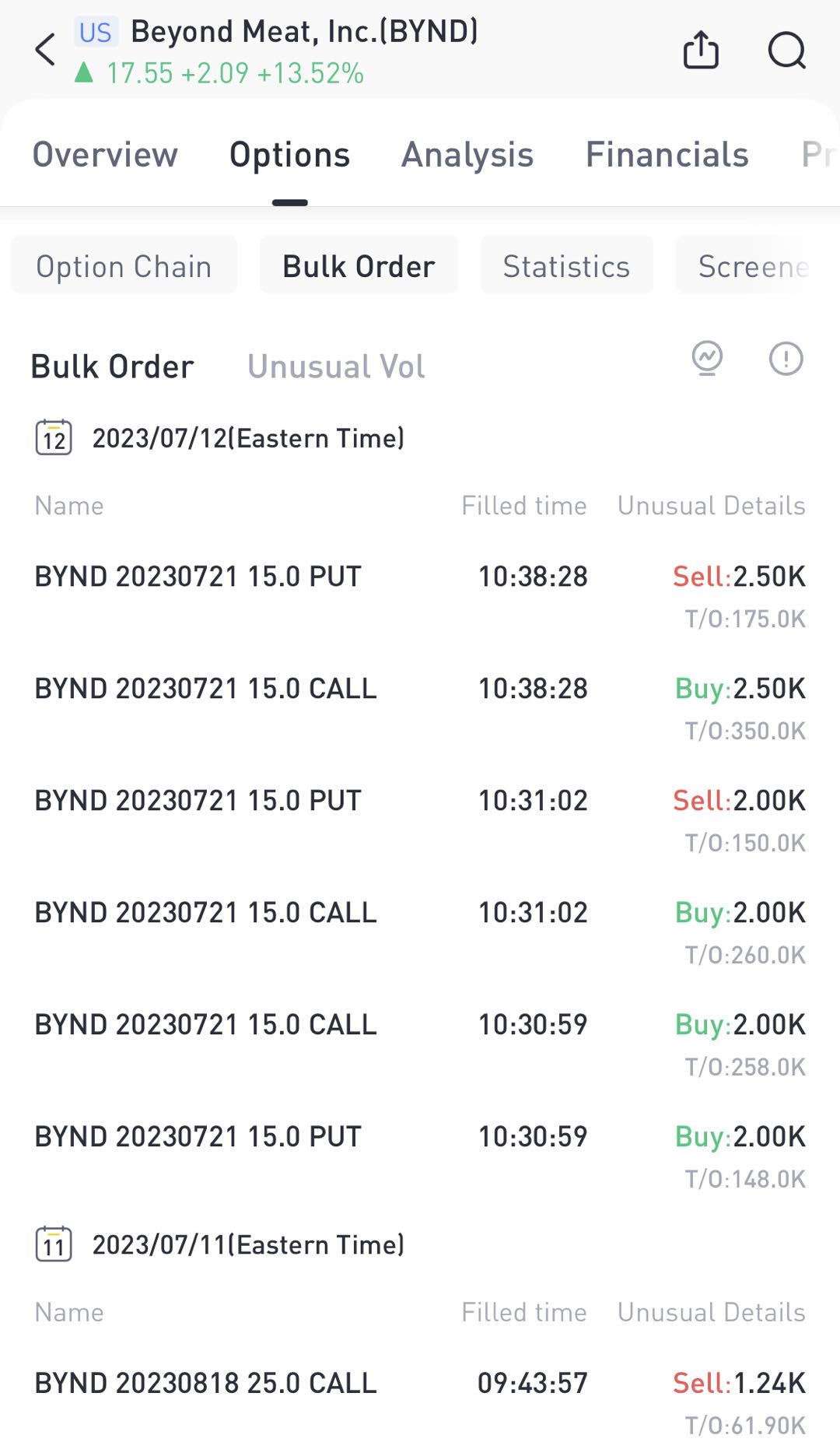Share the BYND stock page
840x1449 pixels.
[700, 51]
